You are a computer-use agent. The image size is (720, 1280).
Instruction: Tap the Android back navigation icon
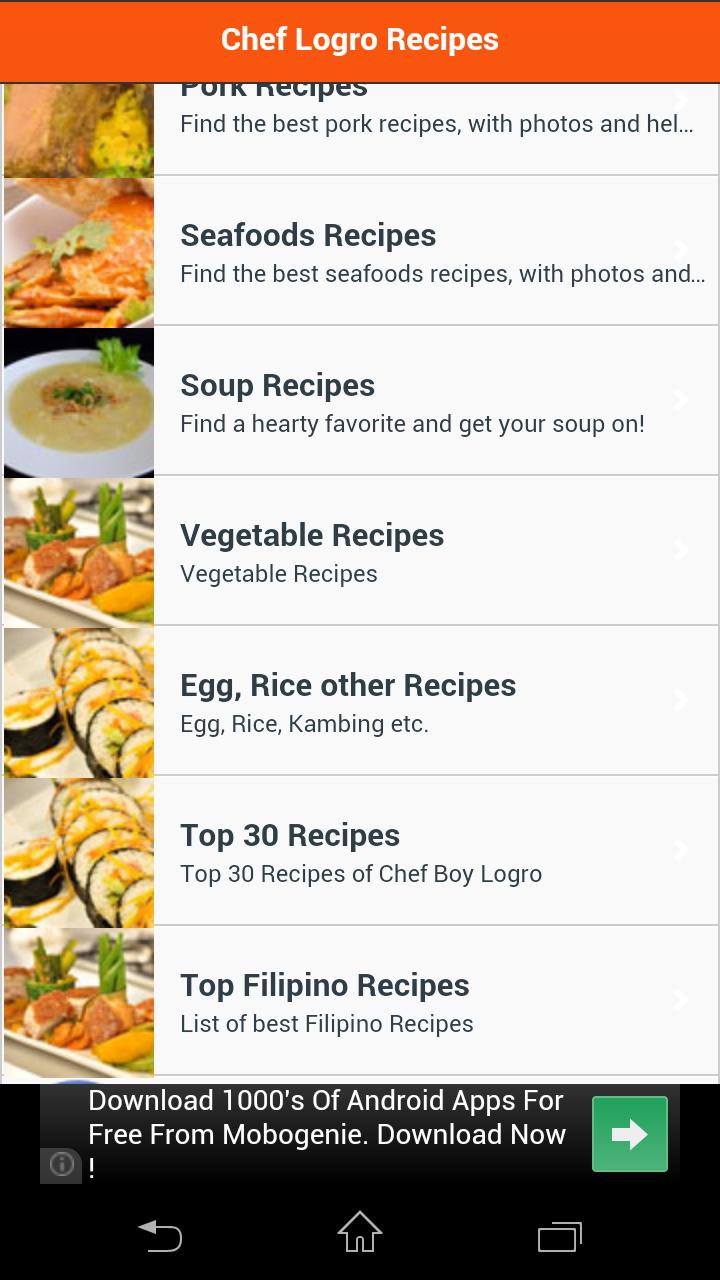point(158,1236)
